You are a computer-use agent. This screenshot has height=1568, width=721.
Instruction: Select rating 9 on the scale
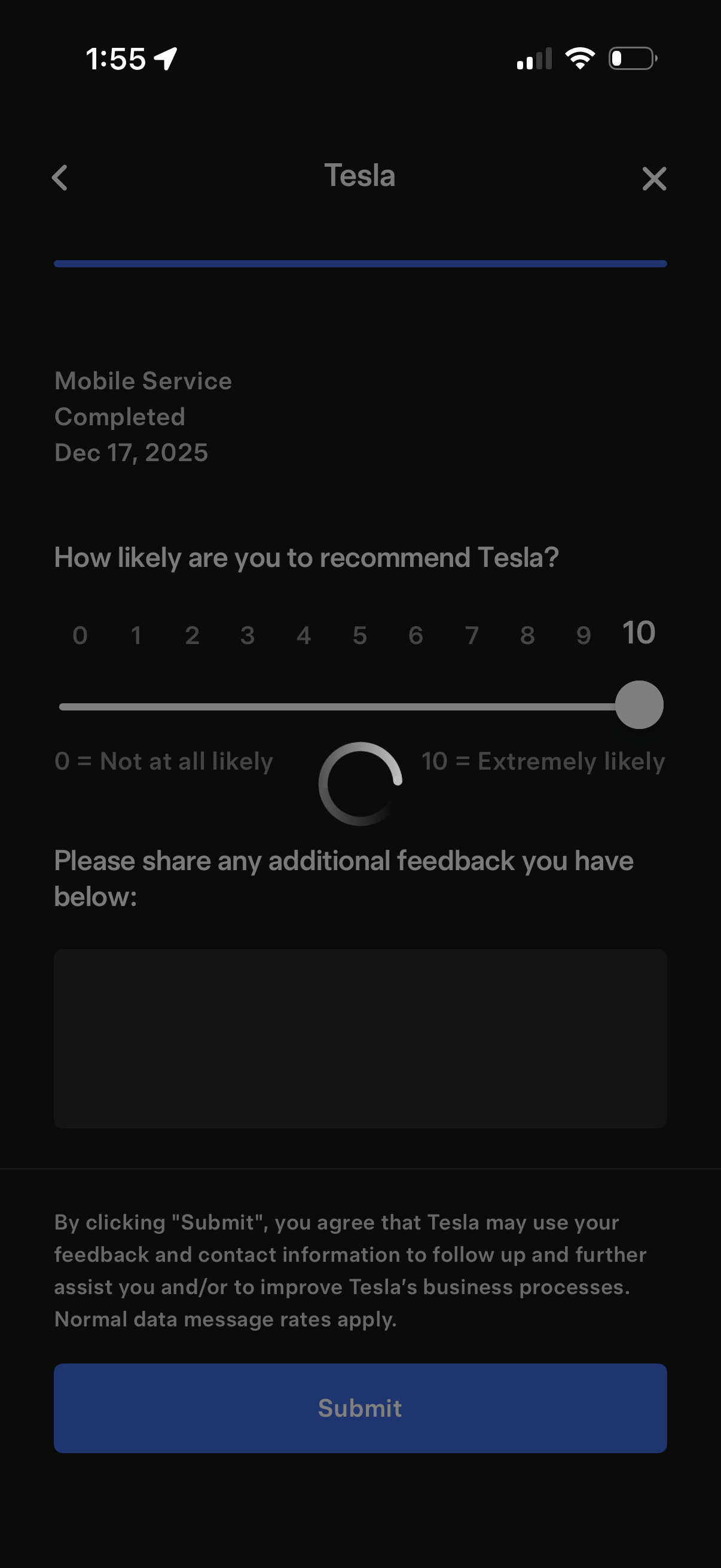click(583, 635)
